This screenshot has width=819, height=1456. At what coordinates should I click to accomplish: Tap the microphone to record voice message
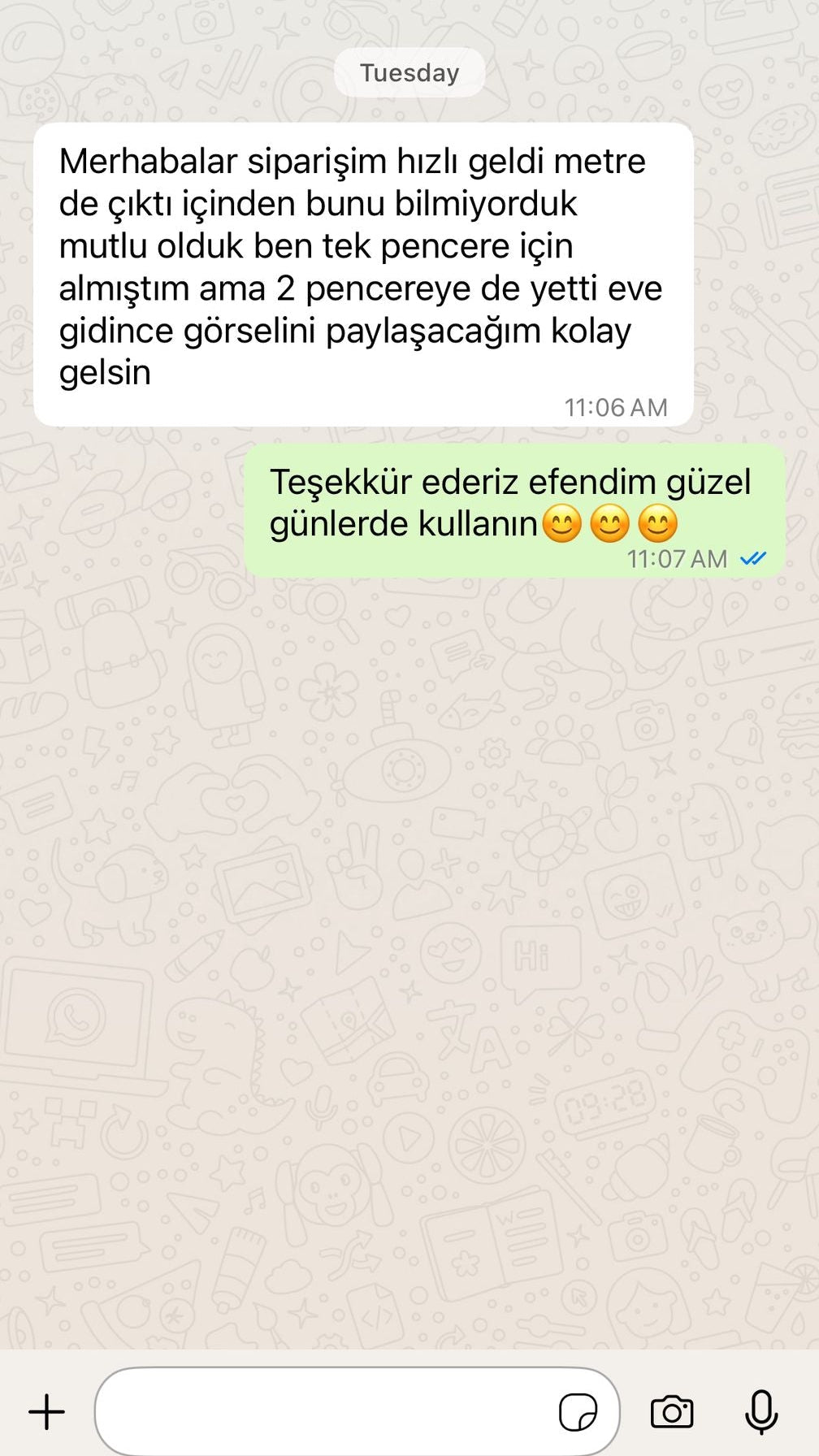pyautogui.click(x=761, y=1411)
